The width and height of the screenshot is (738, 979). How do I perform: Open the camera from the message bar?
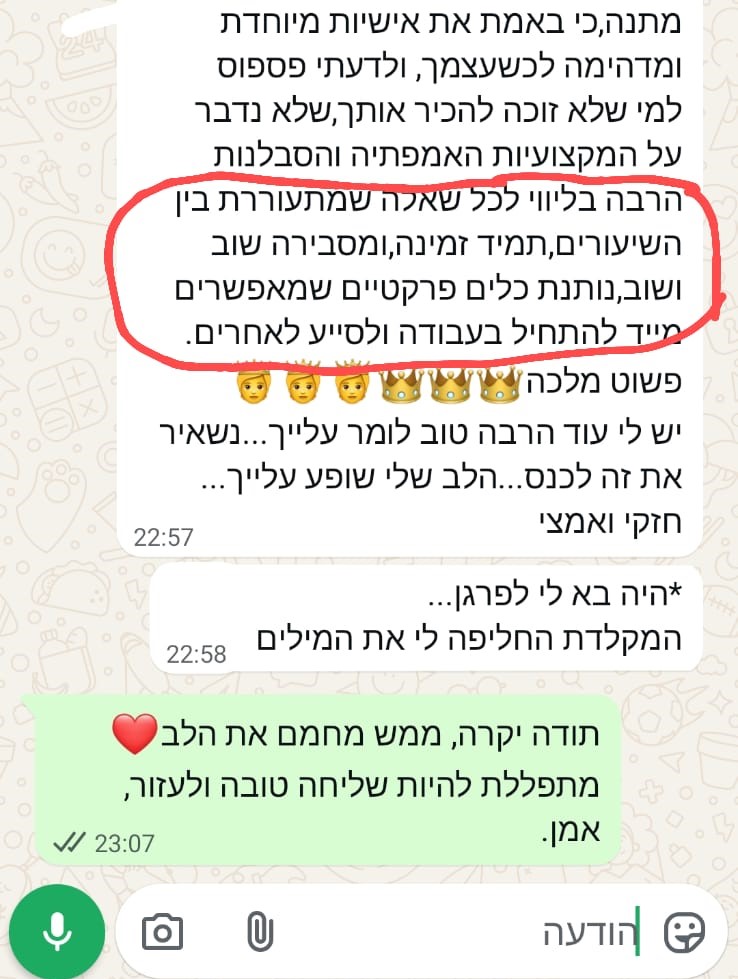(162, 932)
